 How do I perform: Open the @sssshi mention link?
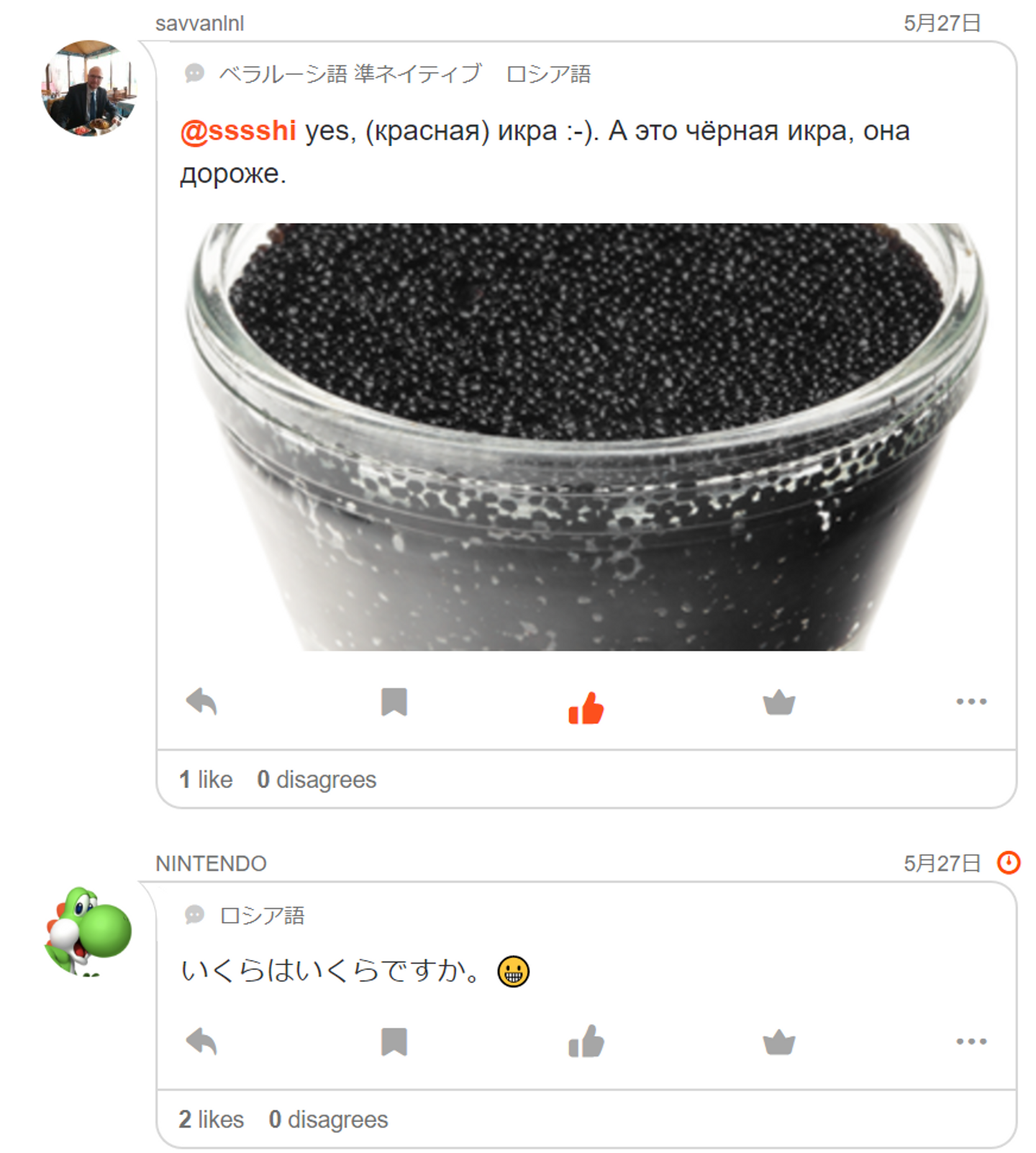[238, 131]
